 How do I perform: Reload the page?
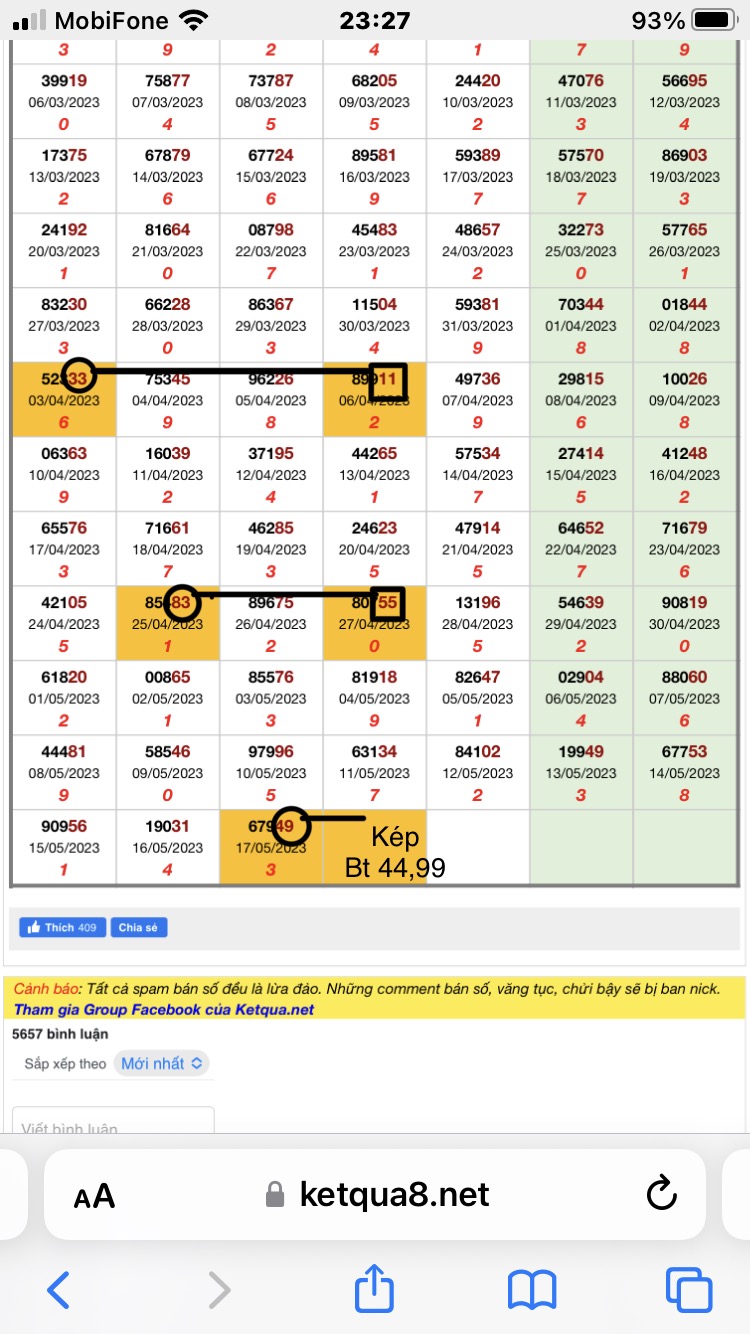coord(661,1193)
